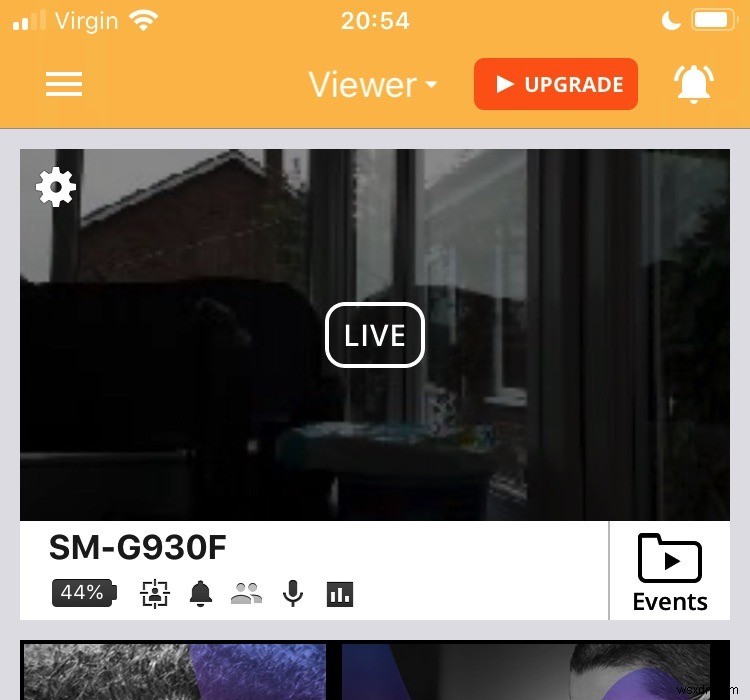
Task: Open the statistics chart icon
Action: (340, 595)
